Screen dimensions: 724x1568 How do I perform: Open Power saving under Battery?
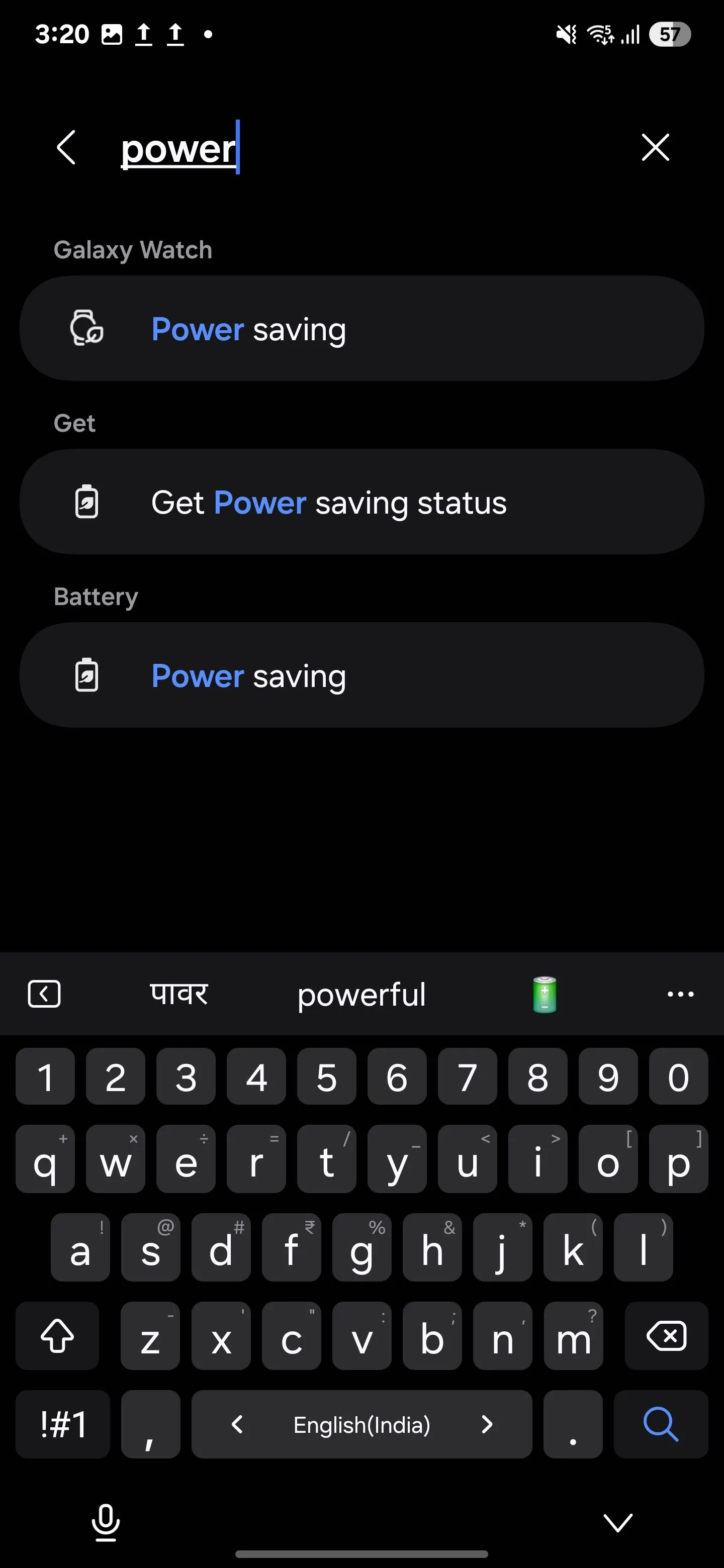pyautogui.click(x=361, y=675)
